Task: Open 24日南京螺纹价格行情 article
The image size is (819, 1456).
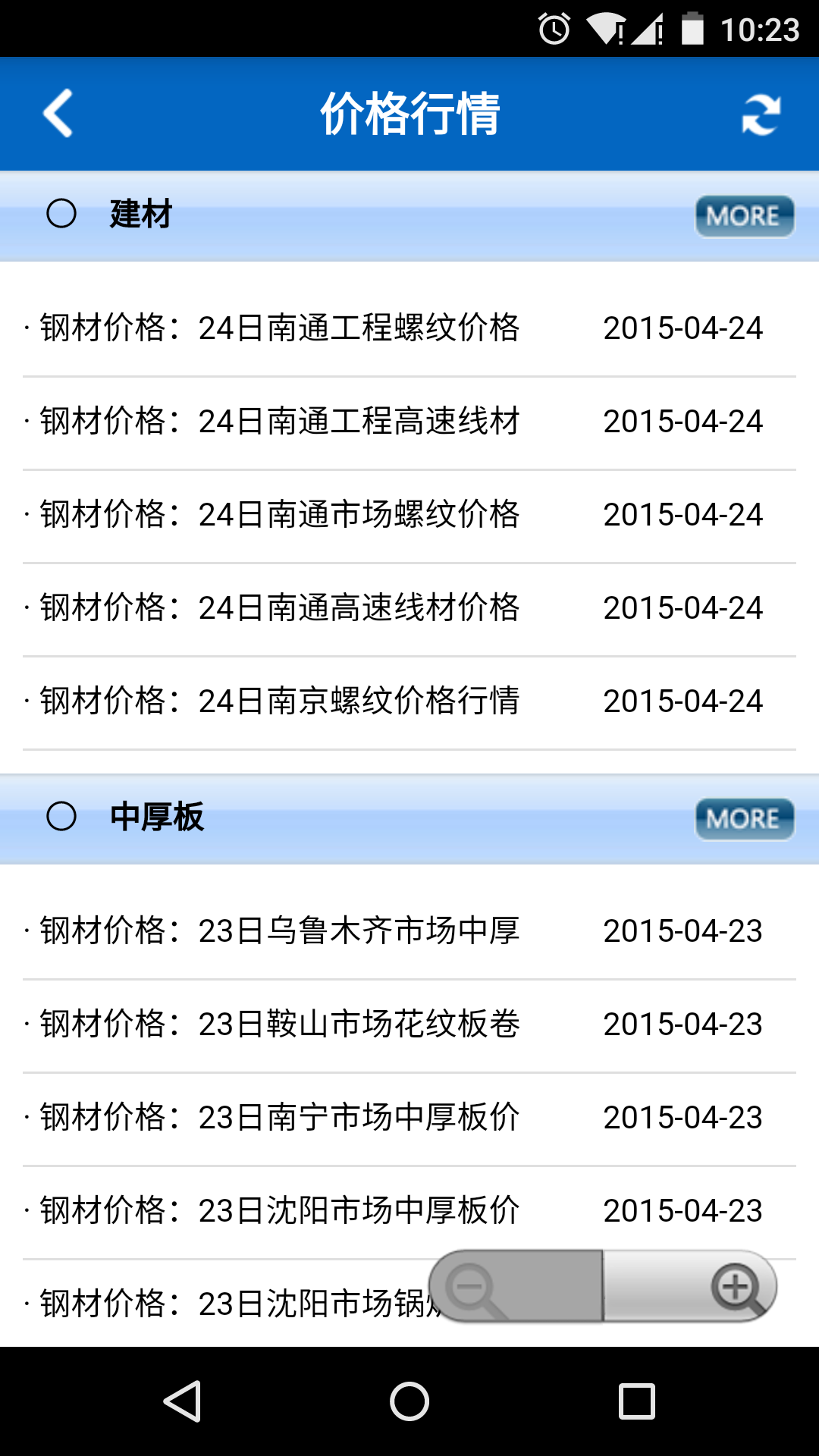Action: click(x=279, y=701)
